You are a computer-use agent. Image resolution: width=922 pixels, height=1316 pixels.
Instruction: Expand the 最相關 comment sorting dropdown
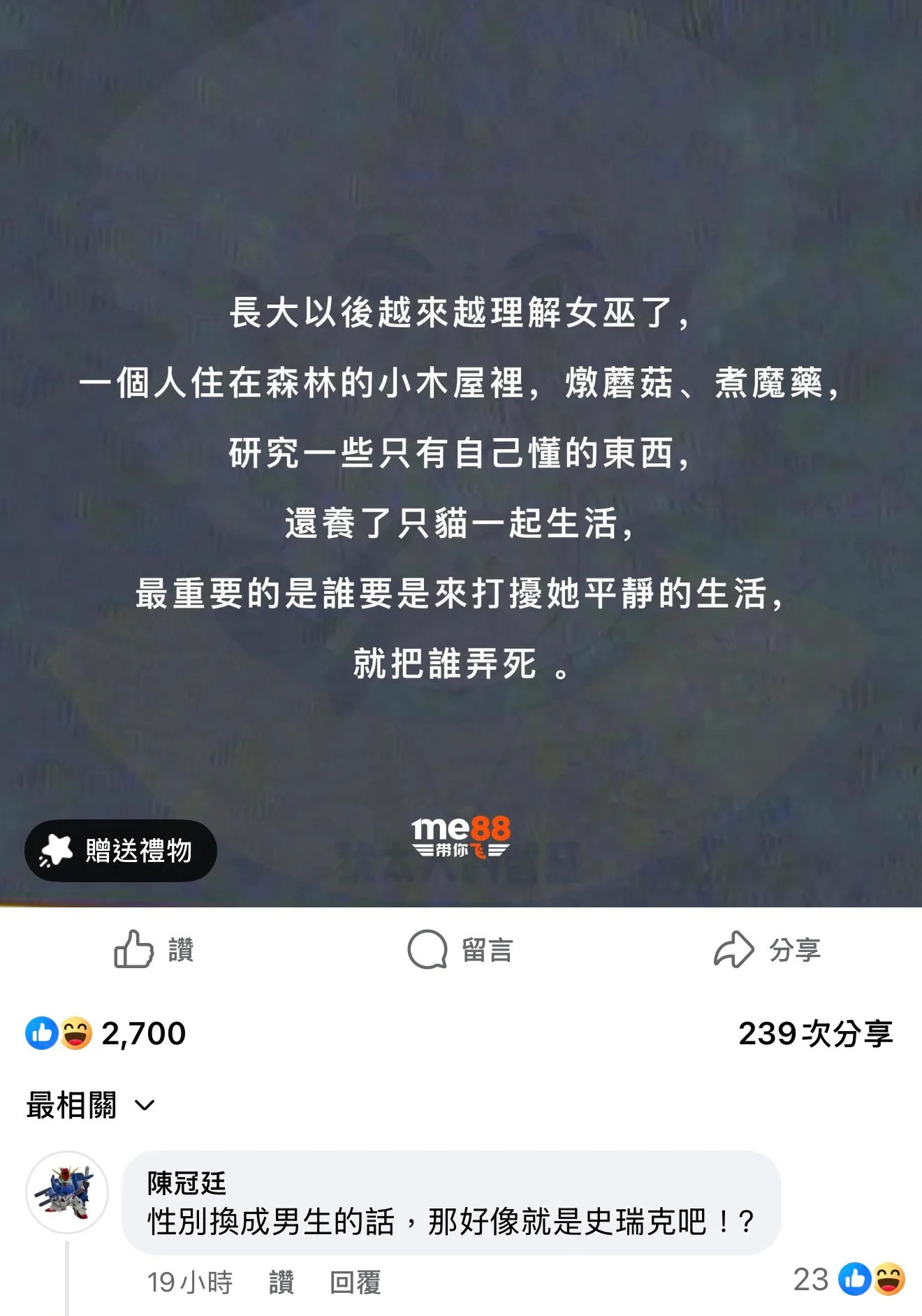click(x=91, y=1105)
